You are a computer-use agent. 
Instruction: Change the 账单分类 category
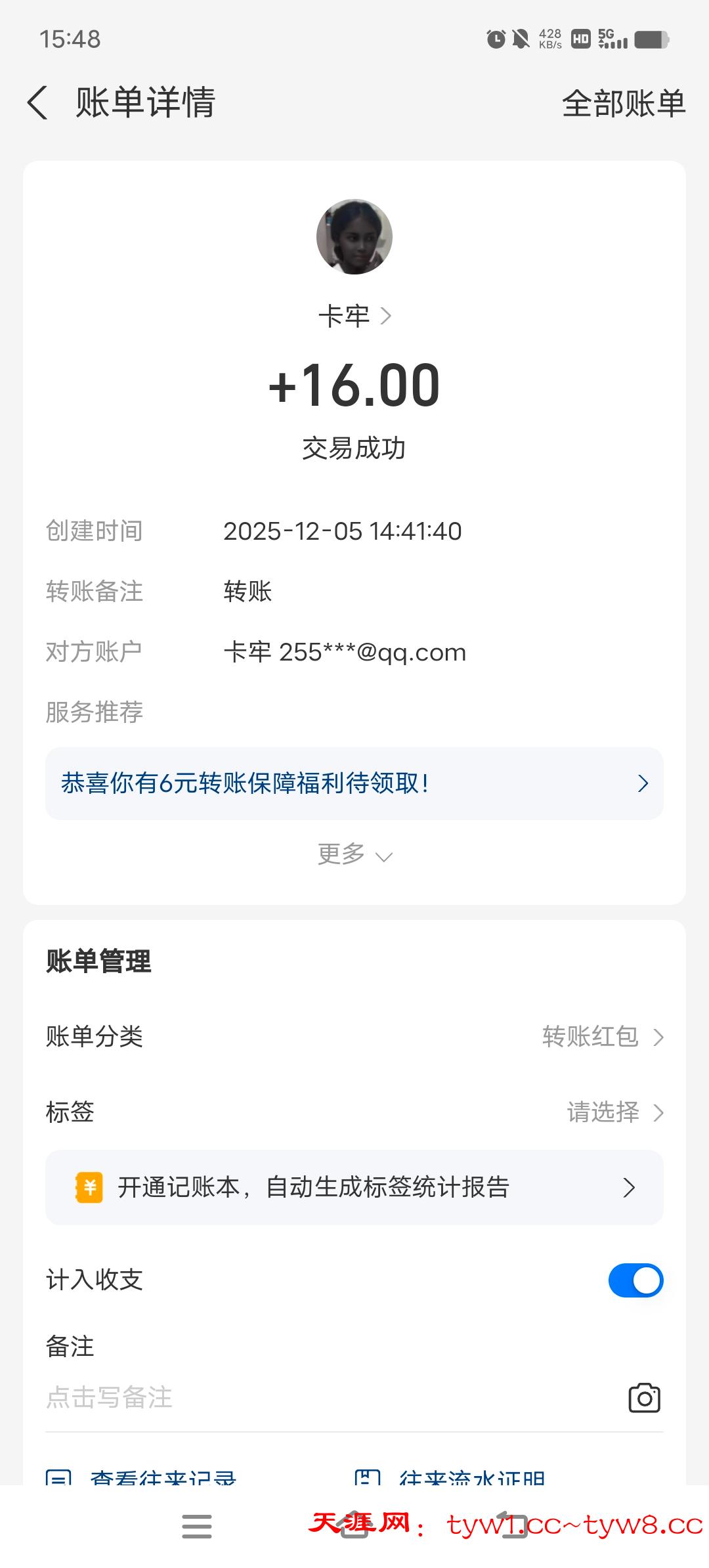602,1037
